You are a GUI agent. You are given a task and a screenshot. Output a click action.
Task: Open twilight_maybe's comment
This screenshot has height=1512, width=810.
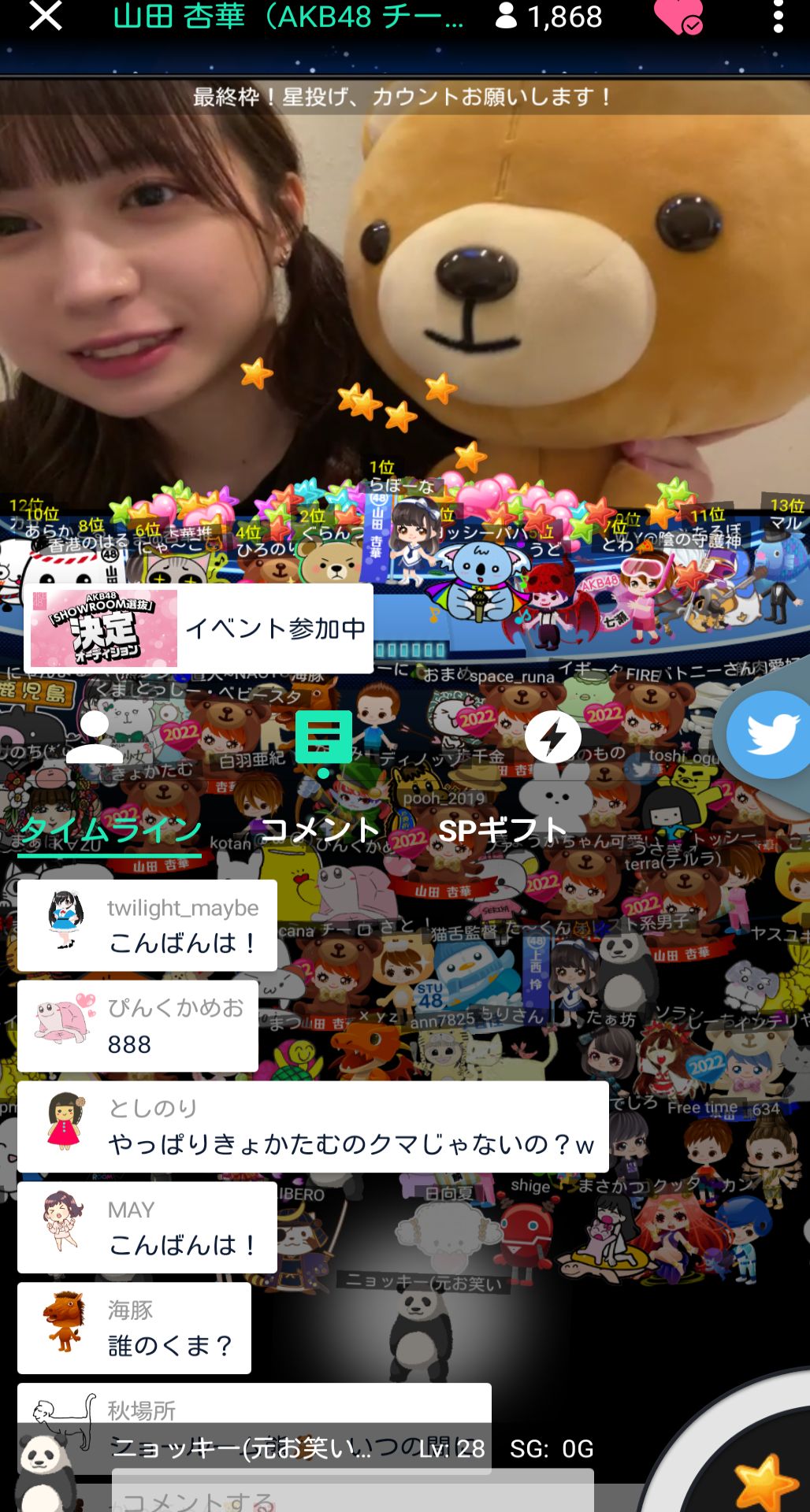(x=147, y=925)
